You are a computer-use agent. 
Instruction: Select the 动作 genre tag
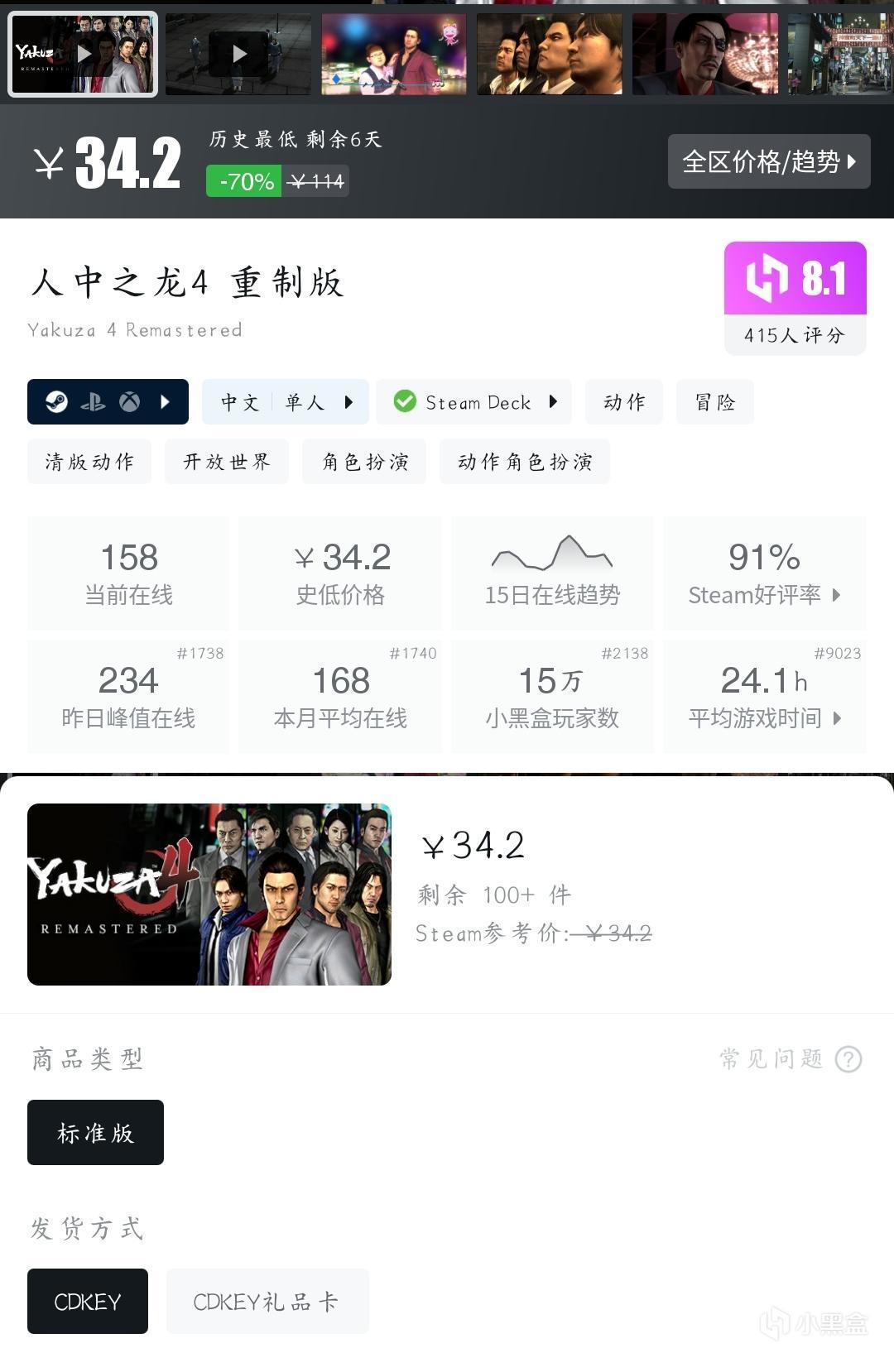(624, 402)
